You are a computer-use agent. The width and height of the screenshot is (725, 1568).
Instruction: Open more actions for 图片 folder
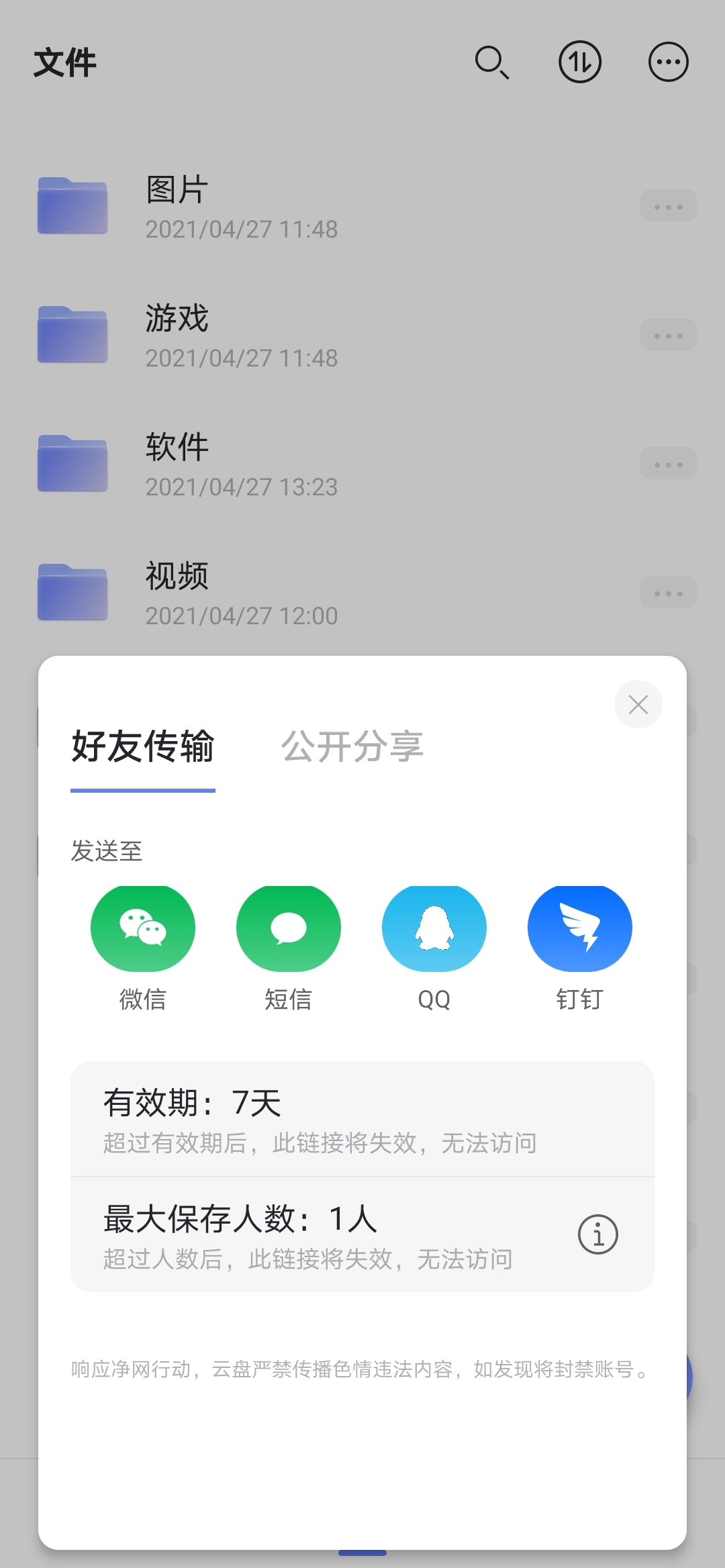pos(668,206)
